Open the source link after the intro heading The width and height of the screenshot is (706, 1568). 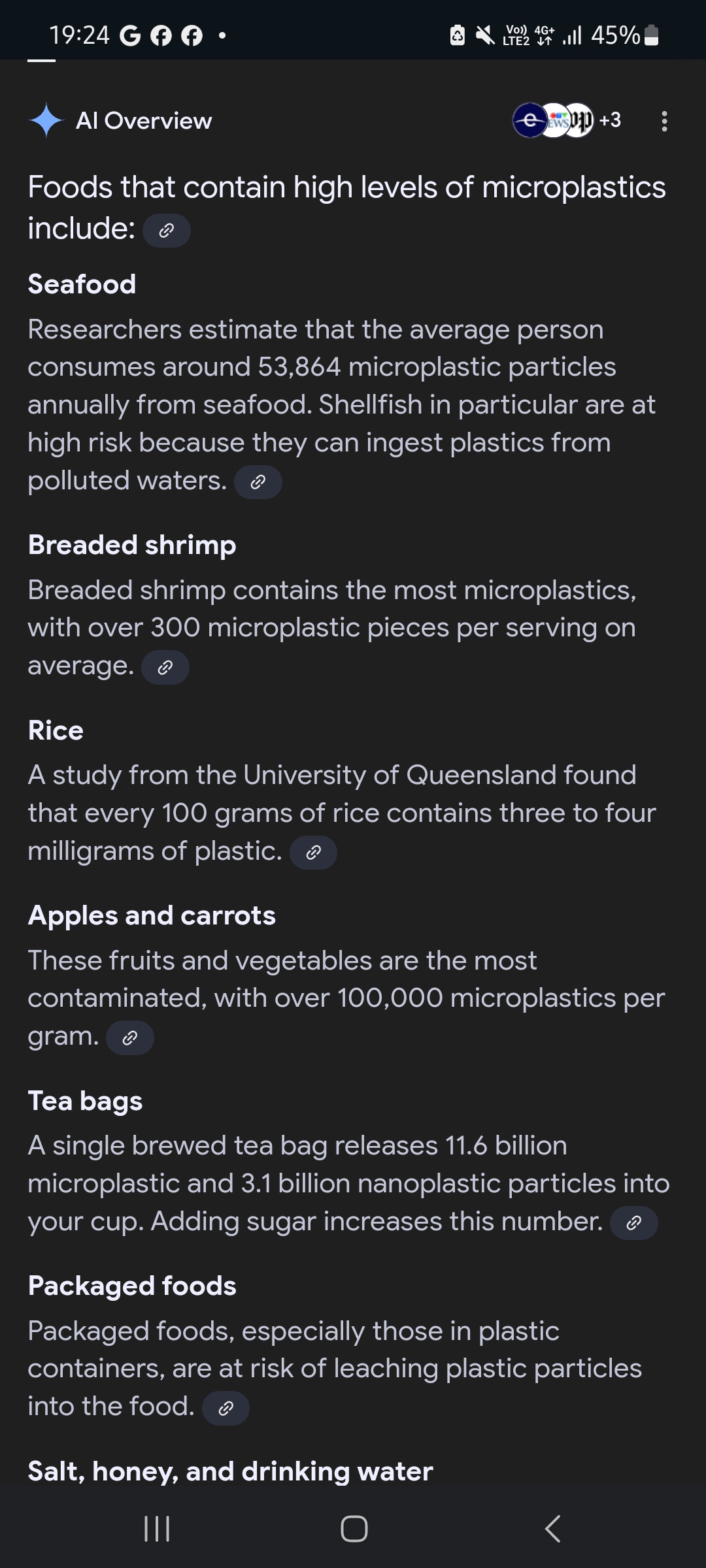pos(167,231)
